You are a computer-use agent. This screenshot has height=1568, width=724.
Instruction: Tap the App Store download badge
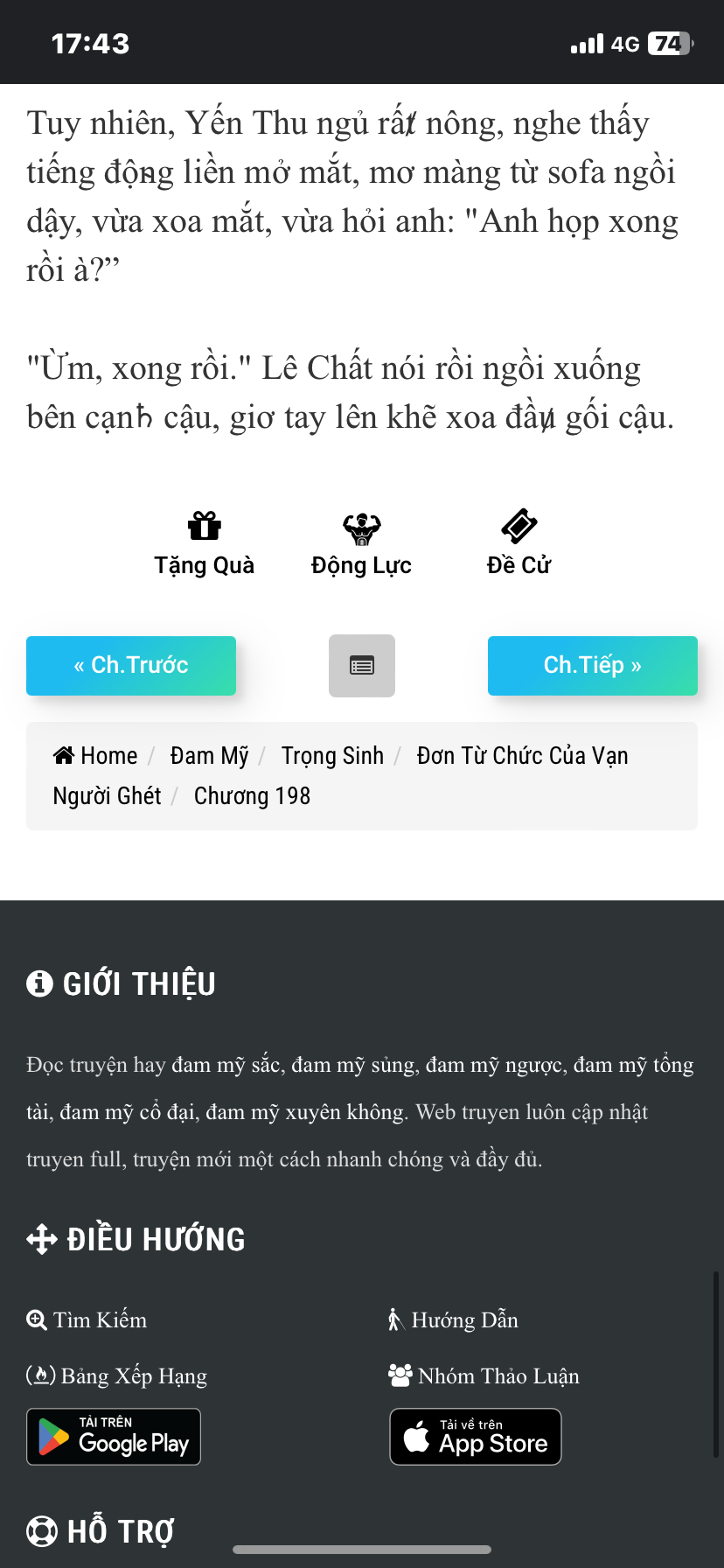476,1437
